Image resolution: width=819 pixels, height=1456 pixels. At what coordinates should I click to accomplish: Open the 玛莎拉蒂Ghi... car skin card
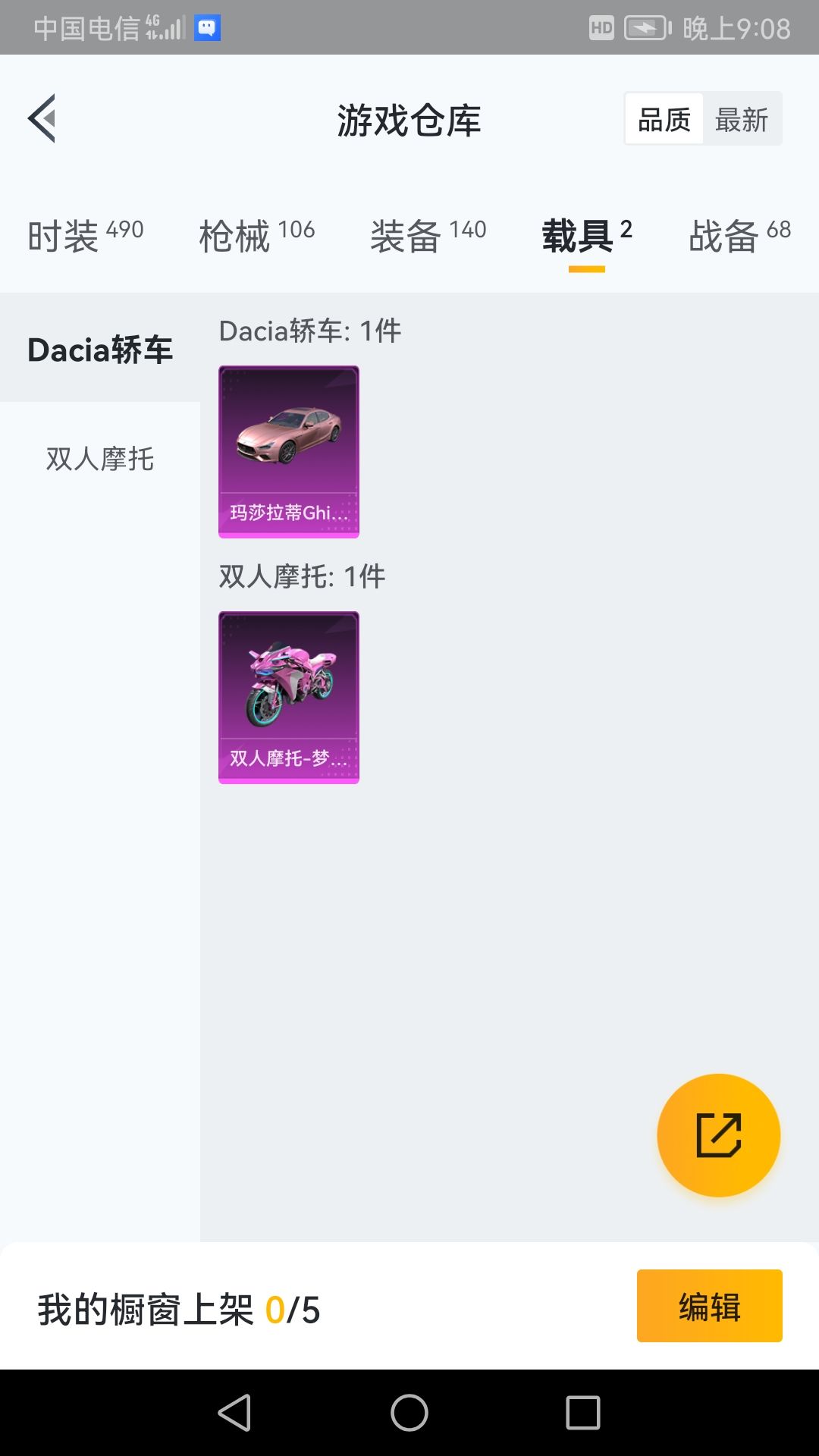click(x=289, y=452)
